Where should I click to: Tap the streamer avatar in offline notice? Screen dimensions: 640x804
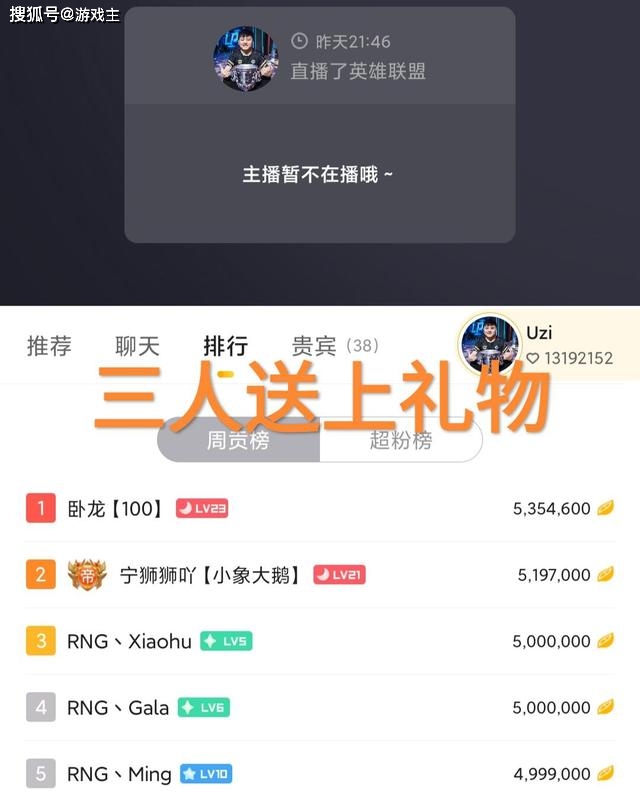click(x=245, y=59)
